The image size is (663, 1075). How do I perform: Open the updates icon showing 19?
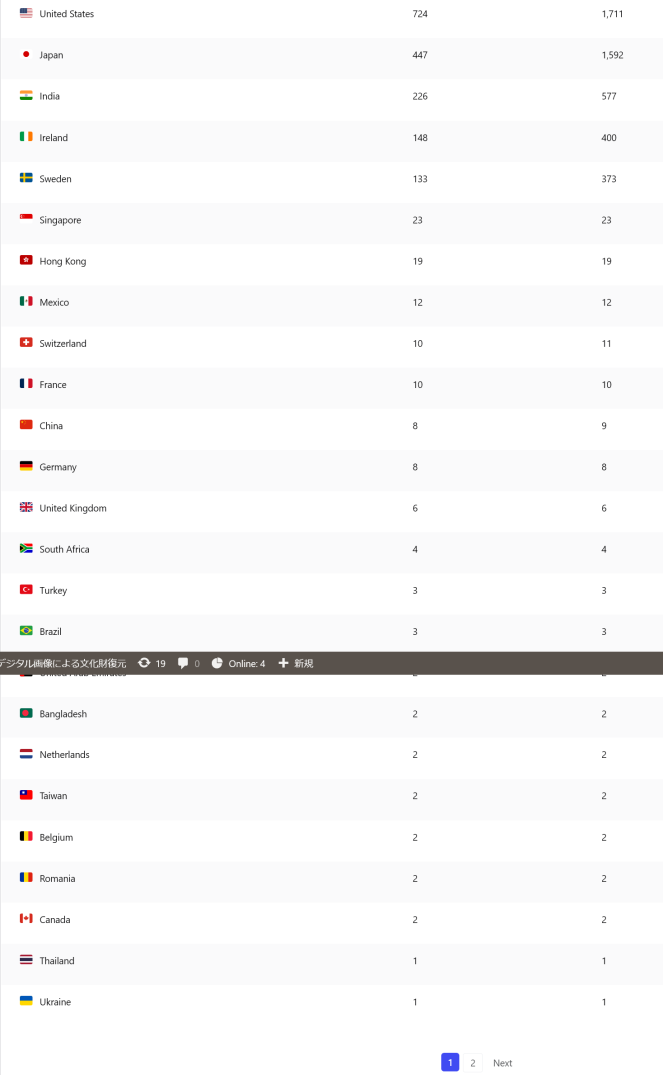tap(152, 663)
